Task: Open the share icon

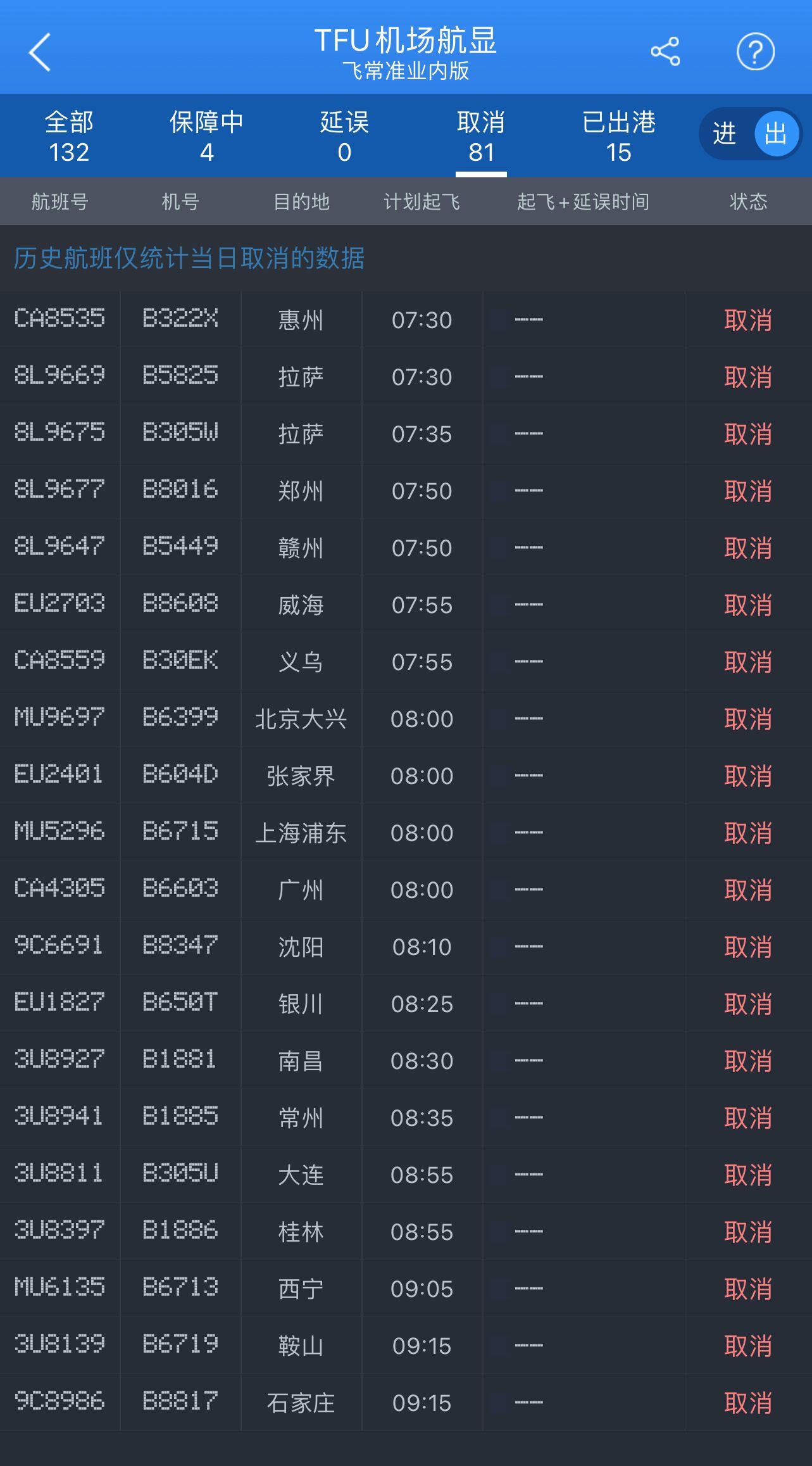Action: pos(663,53)
